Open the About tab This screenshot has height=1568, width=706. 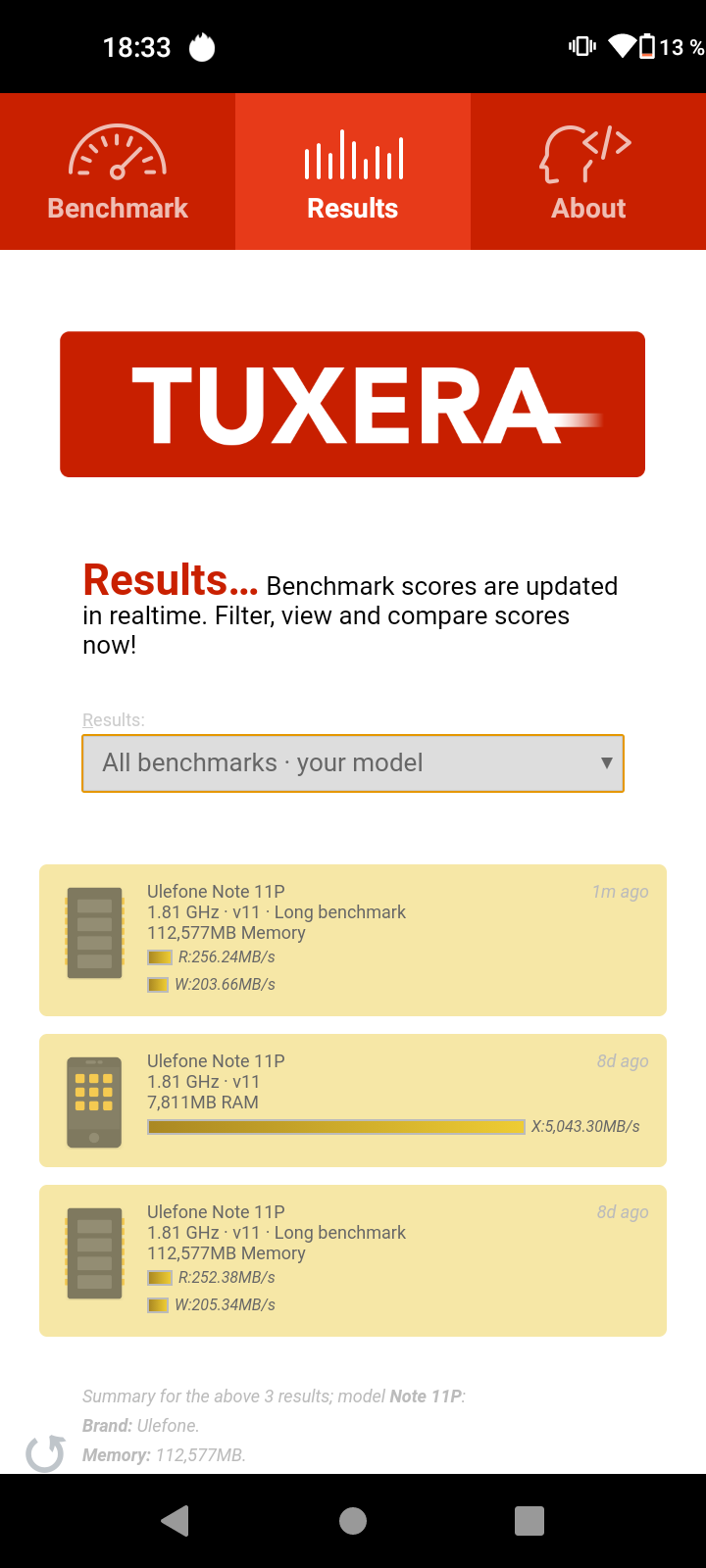point(588,171)
